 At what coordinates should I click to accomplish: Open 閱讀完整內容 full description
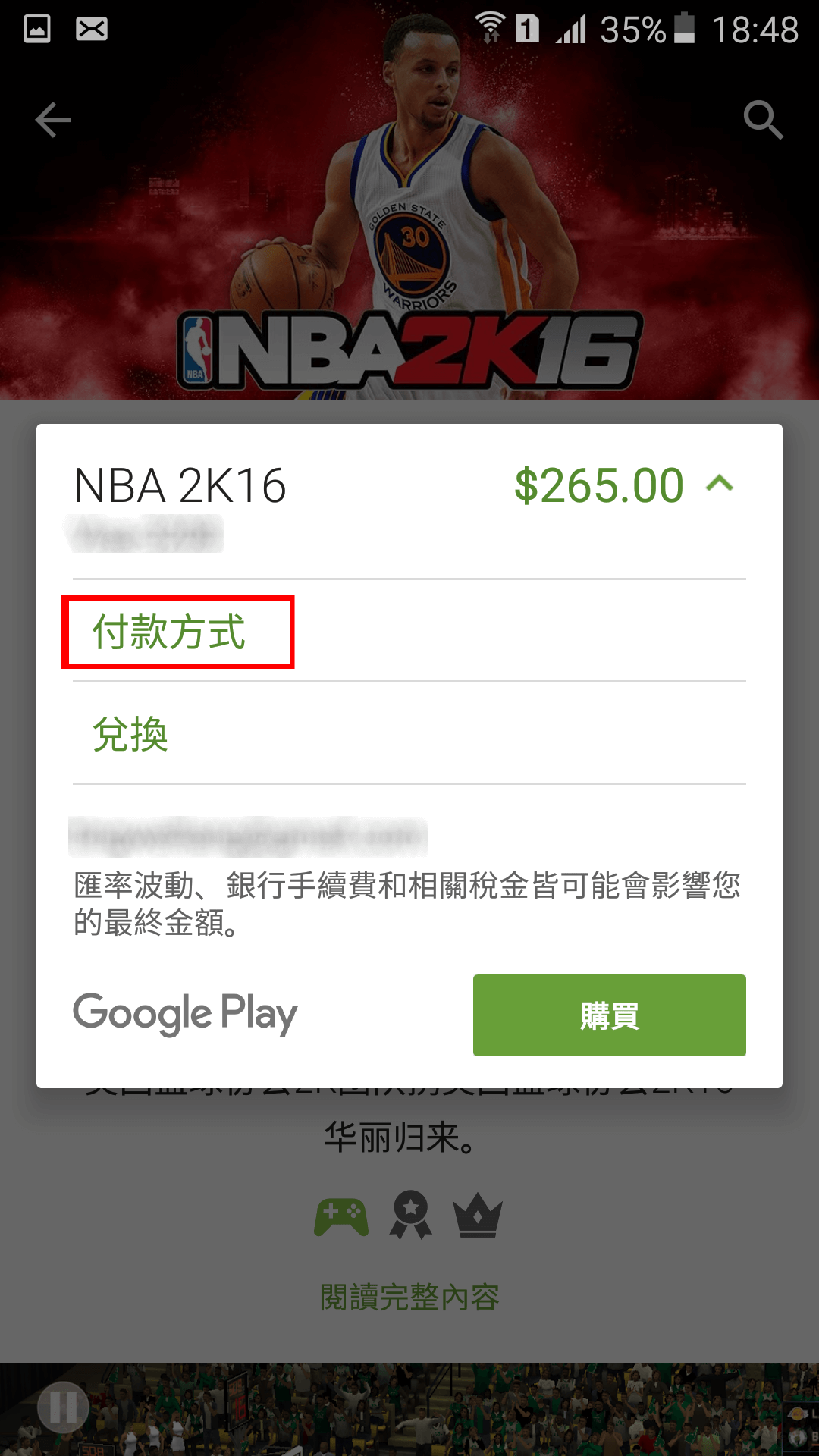coord(409,1298)
